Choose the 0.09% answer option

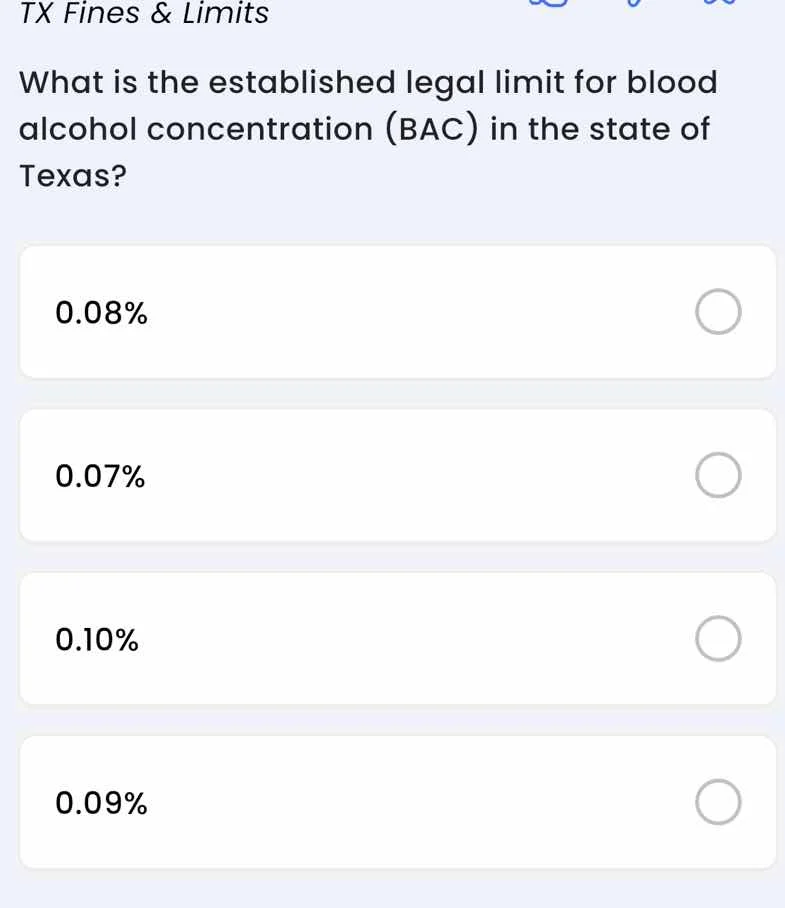(397, 801)
